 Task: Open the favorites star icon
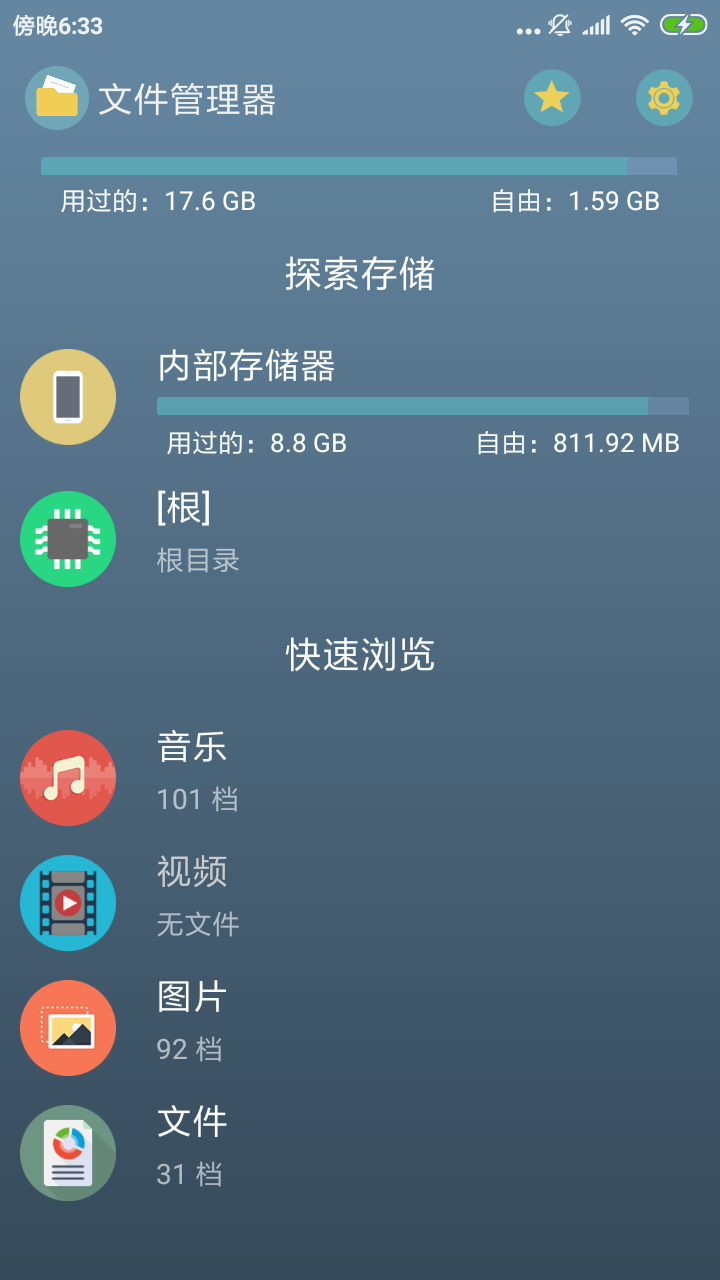click(x=552, y=97)
